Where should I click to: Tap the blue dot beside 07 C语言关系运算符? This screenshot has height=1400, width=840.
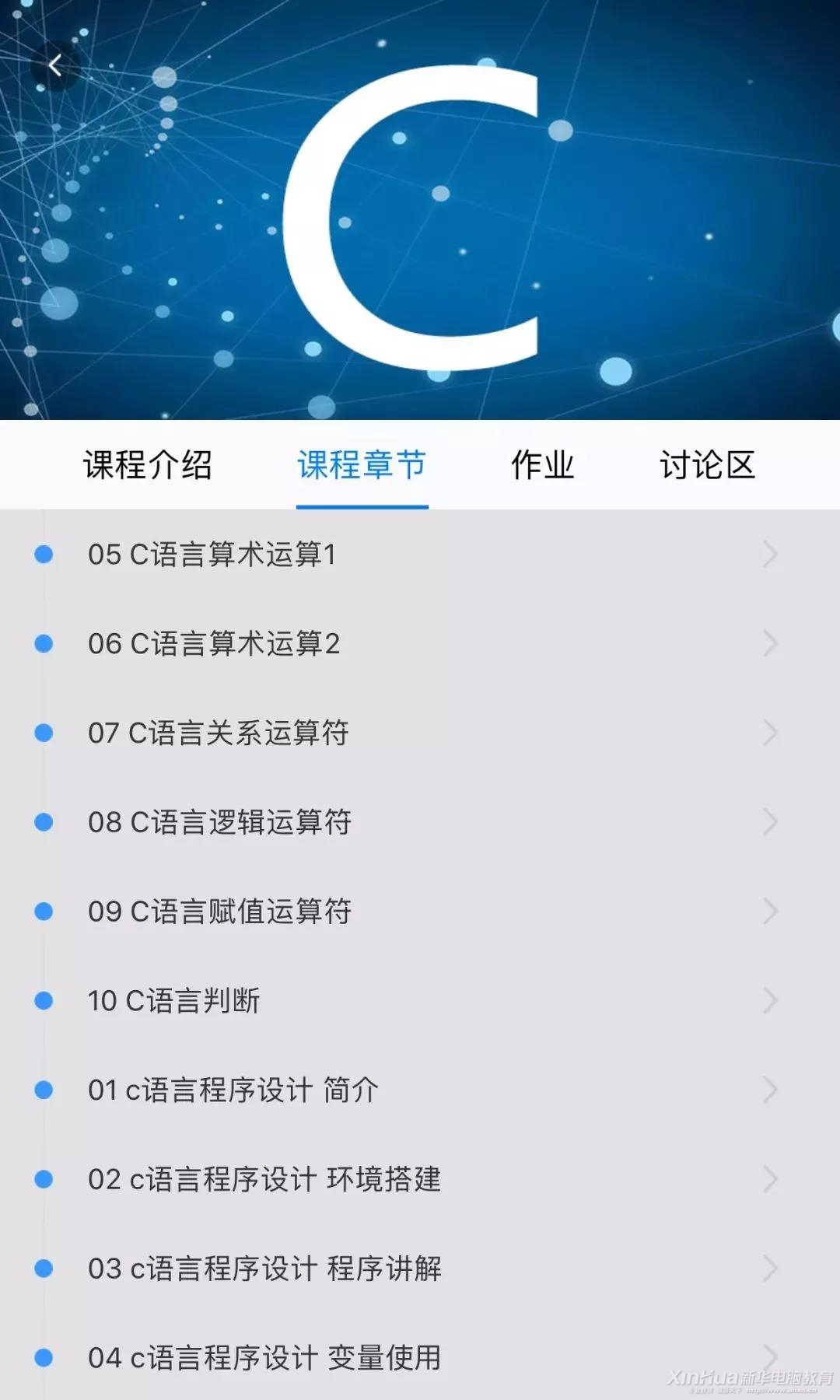(43, 733)
